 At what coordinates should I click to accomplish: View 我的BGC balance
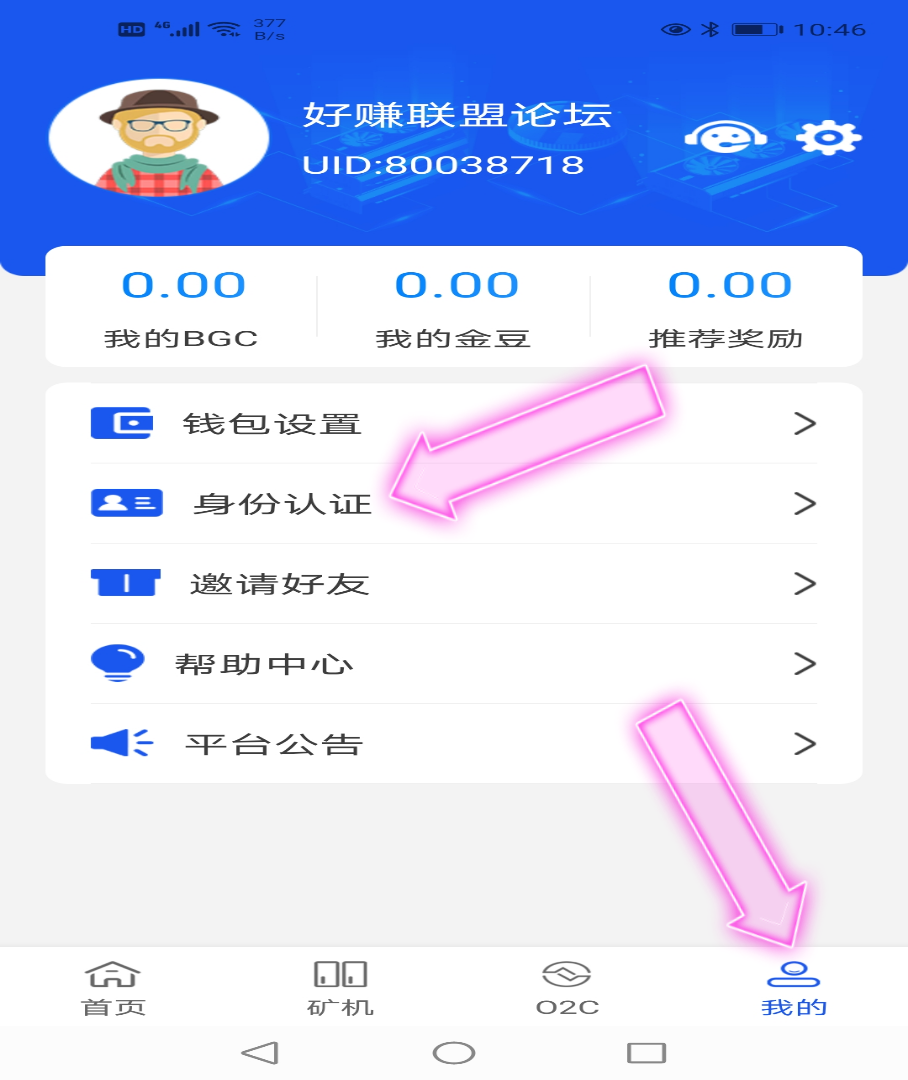tap(182, 308)
